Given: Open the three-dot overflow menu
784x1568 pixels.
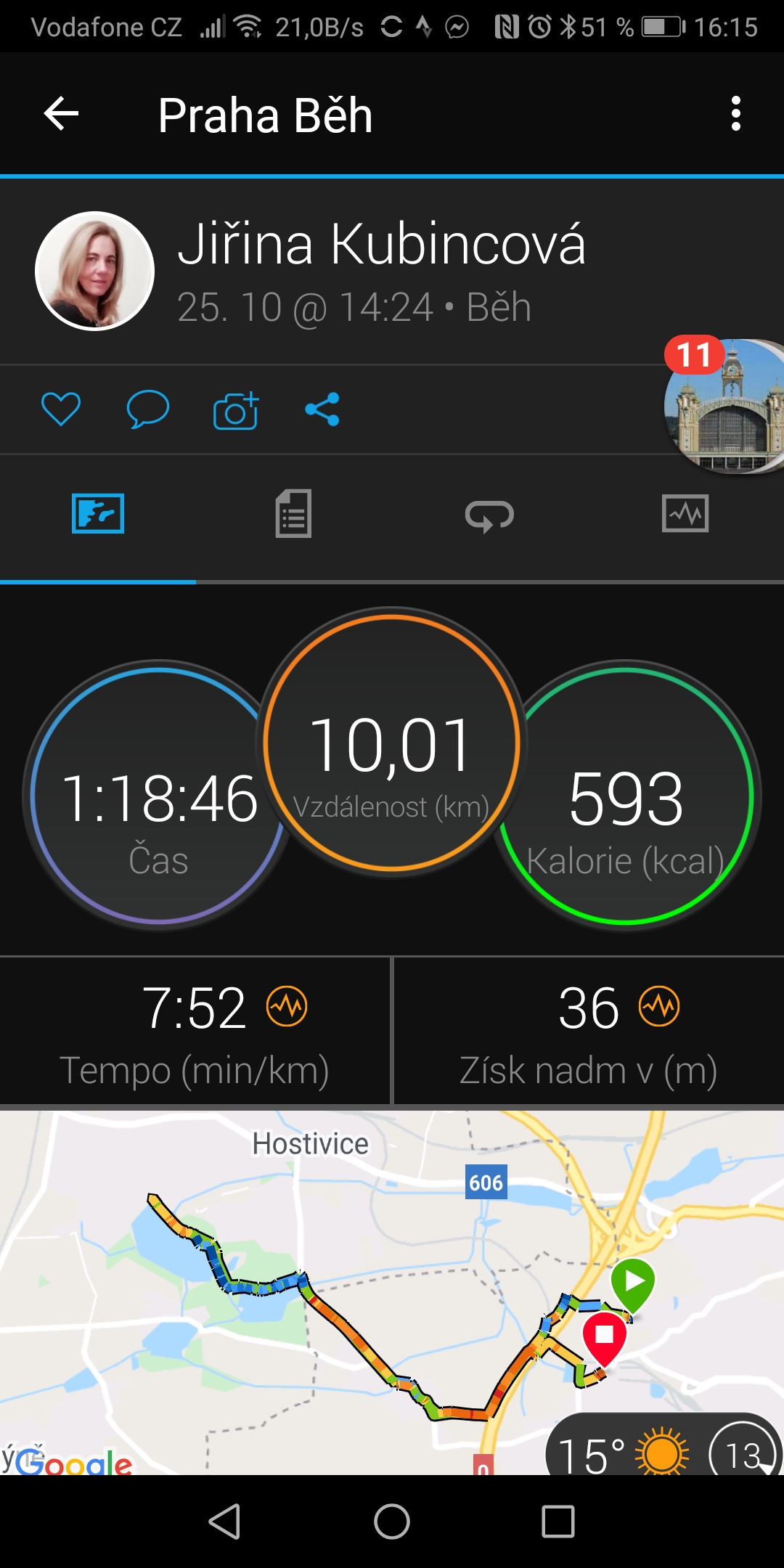Looking at the screenshot, I should [x=736, y=114].
